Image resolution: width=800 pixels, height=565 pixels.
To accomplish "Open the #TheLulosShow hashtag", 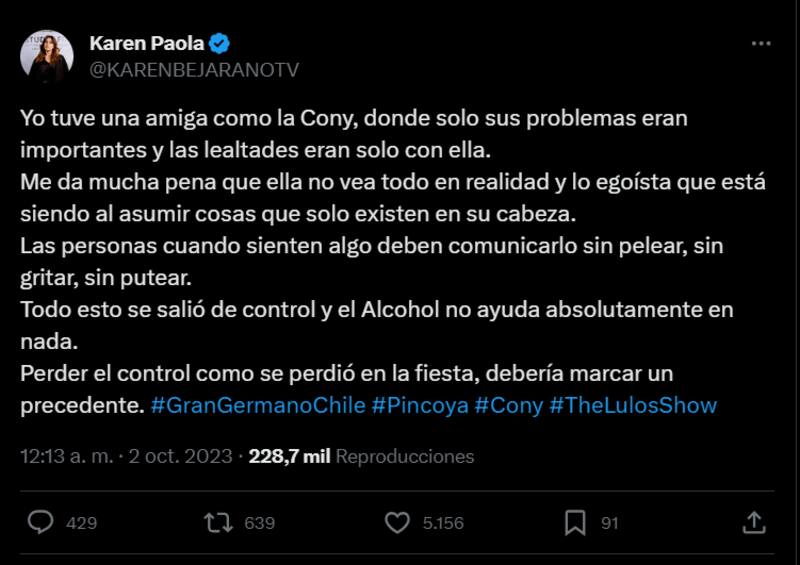I will tap(633, 406).
